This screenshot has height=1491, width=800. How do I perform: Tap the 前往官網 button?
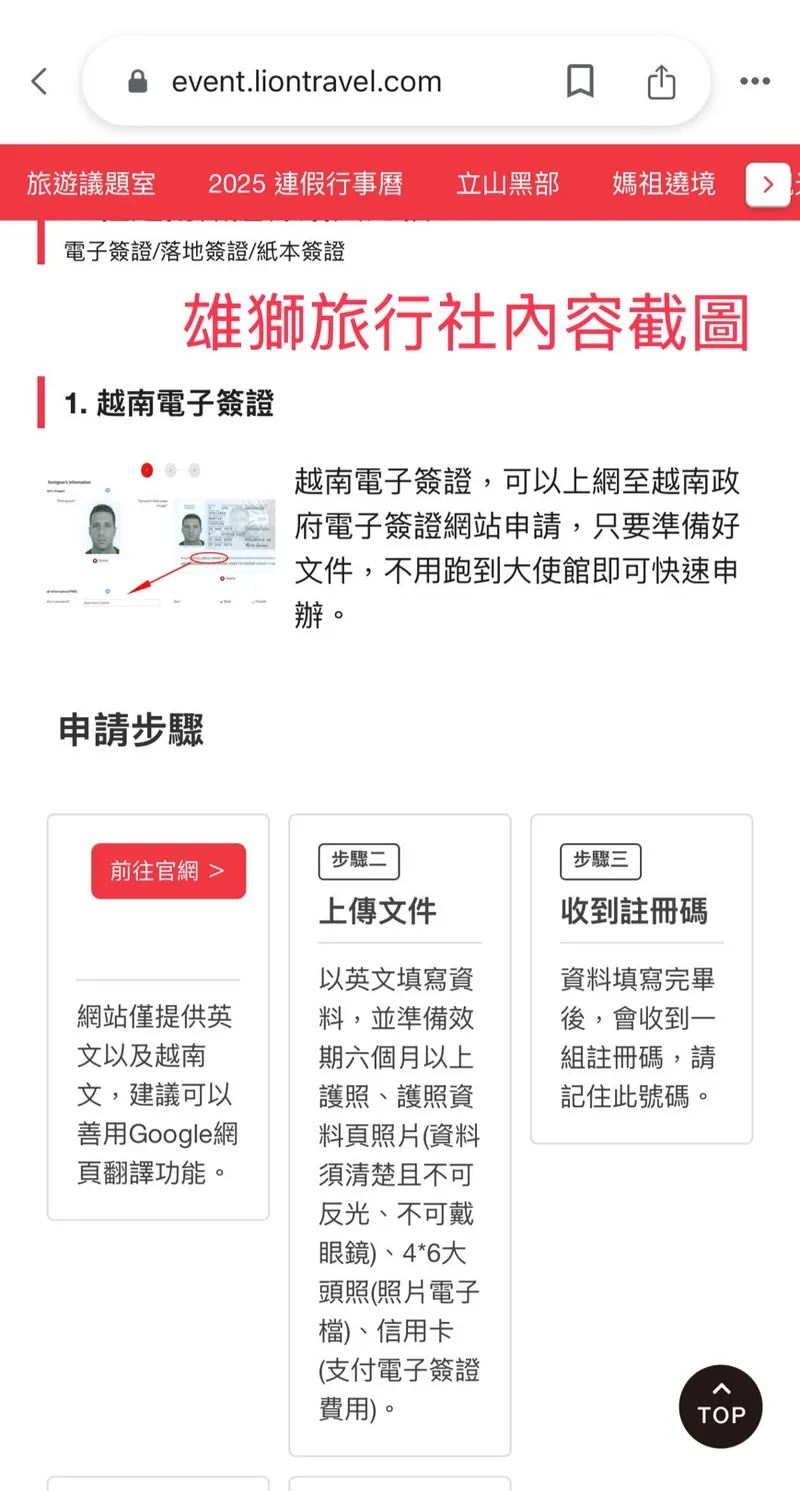click(x=168, y=871)
